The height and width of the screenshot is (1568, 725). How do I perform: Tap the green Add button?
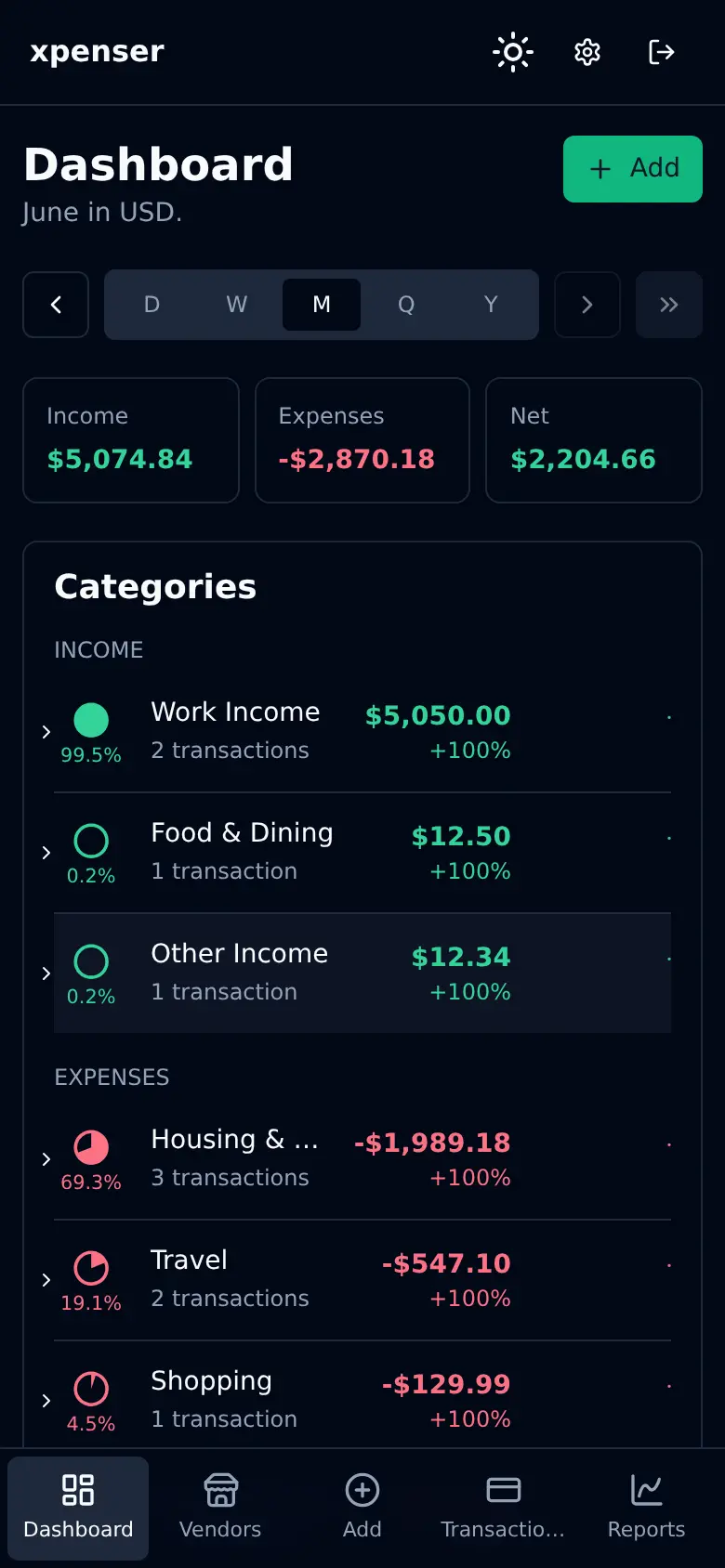coord(633,169)
